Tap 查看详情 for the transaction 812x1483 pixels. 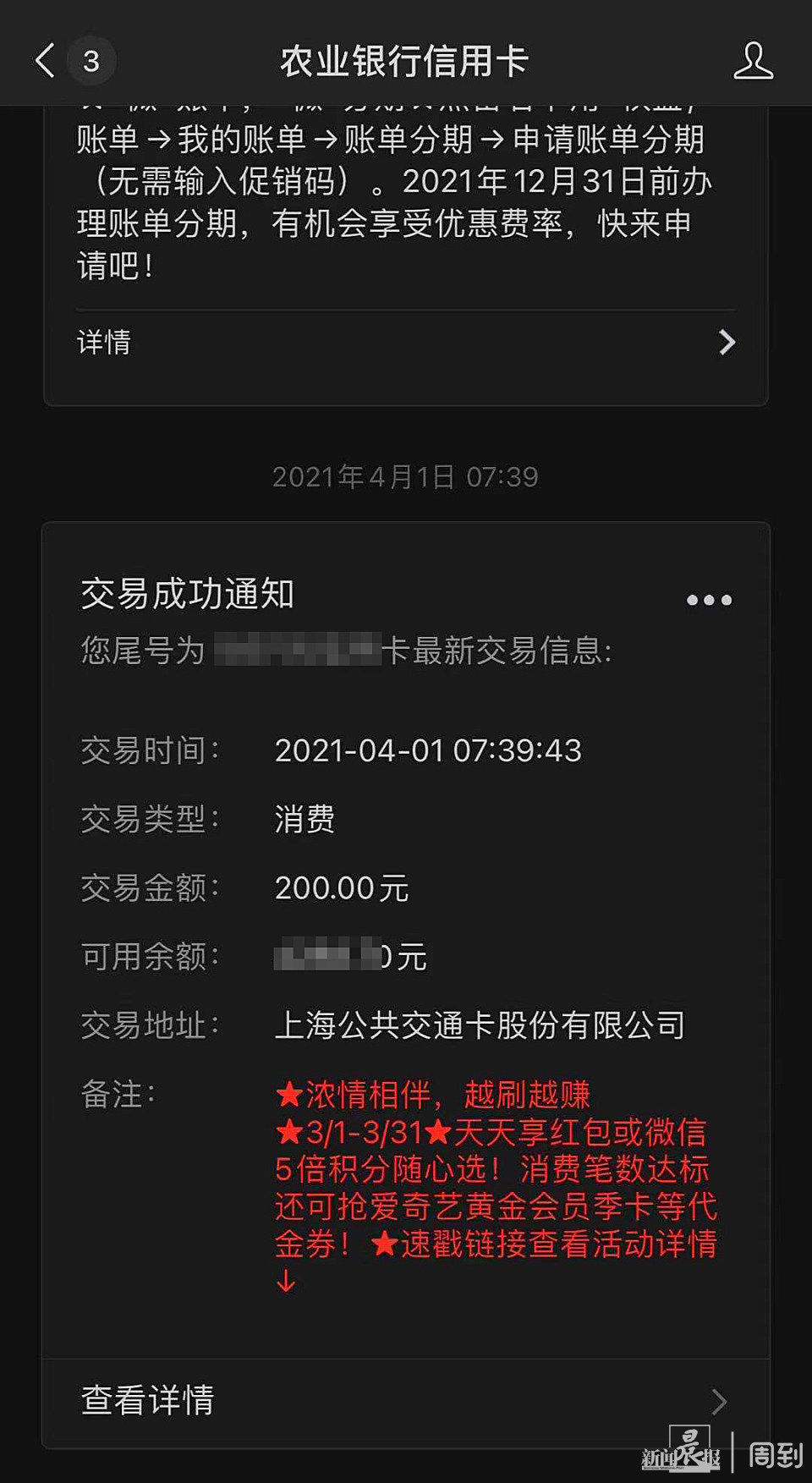pos(405,1401)
